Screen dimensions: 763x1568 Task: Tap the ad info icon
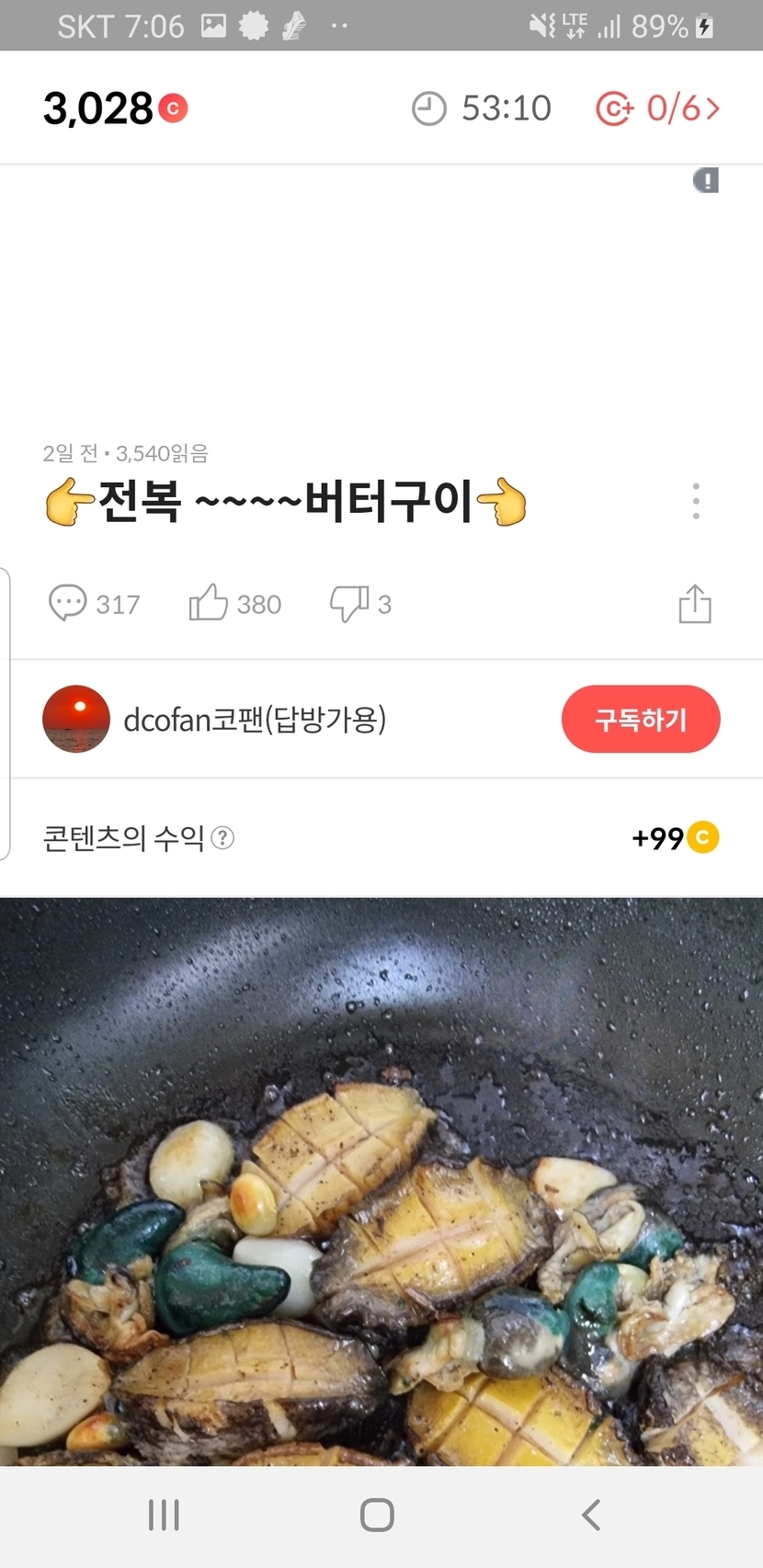coord(705,180)
